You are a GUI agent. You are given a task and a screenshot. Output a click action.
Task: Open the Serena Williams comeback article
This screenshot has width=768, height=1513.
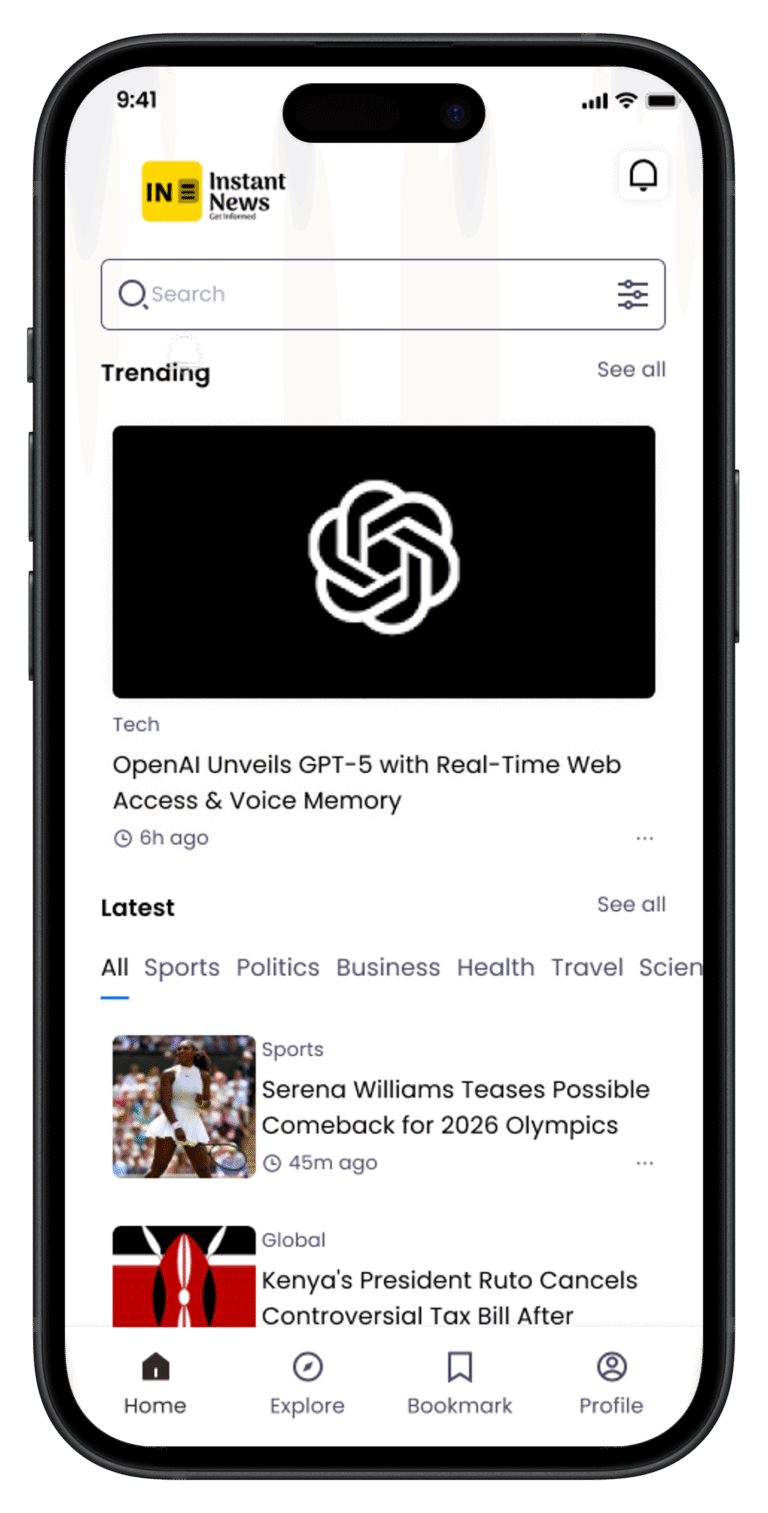[x=455, y=1106]
